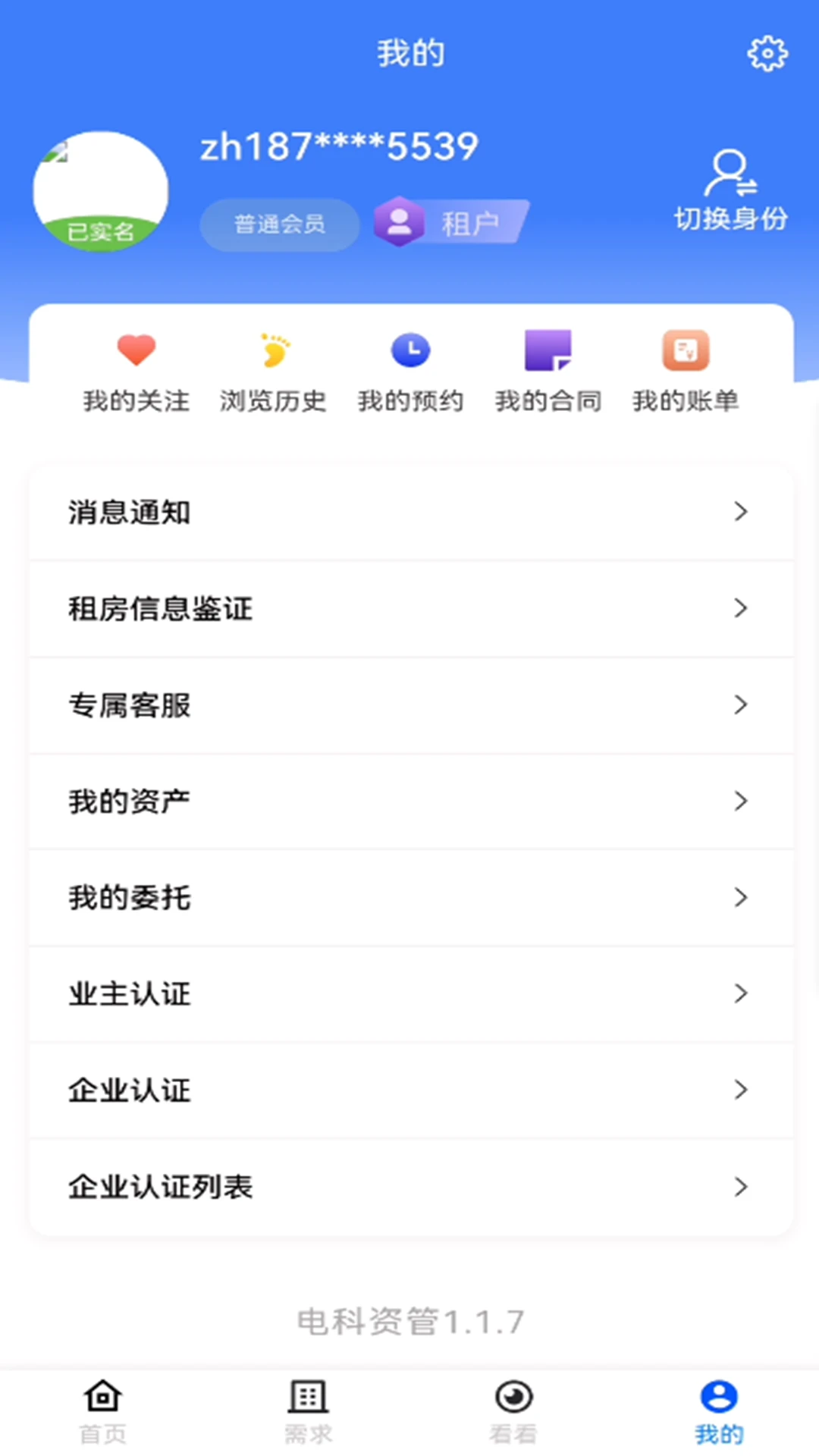Open 业主认证 owner verification
Image resolution: width=819 pixels, height=1456 pixels.
coord(409,994)
